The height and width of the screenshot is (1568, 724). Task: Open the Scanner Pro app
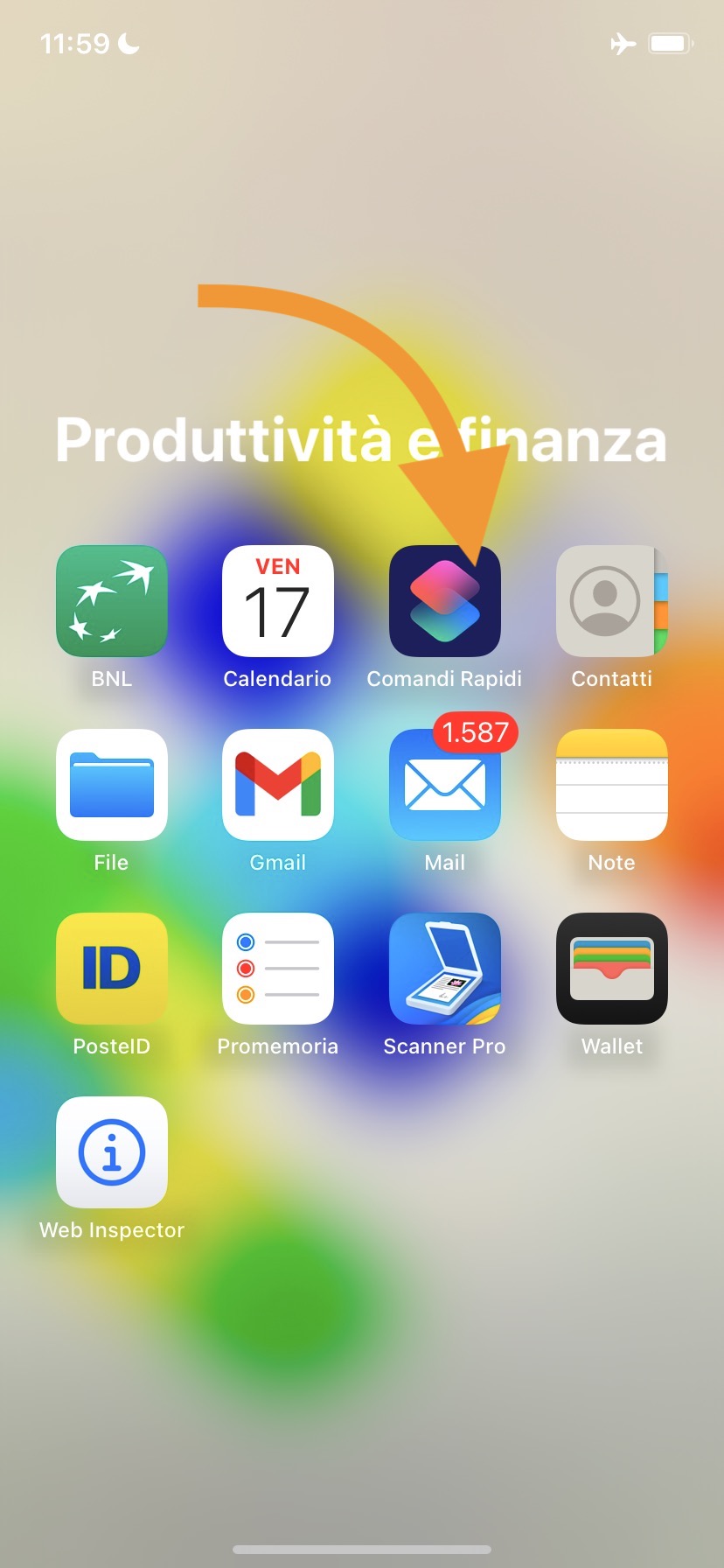[444, 969]
